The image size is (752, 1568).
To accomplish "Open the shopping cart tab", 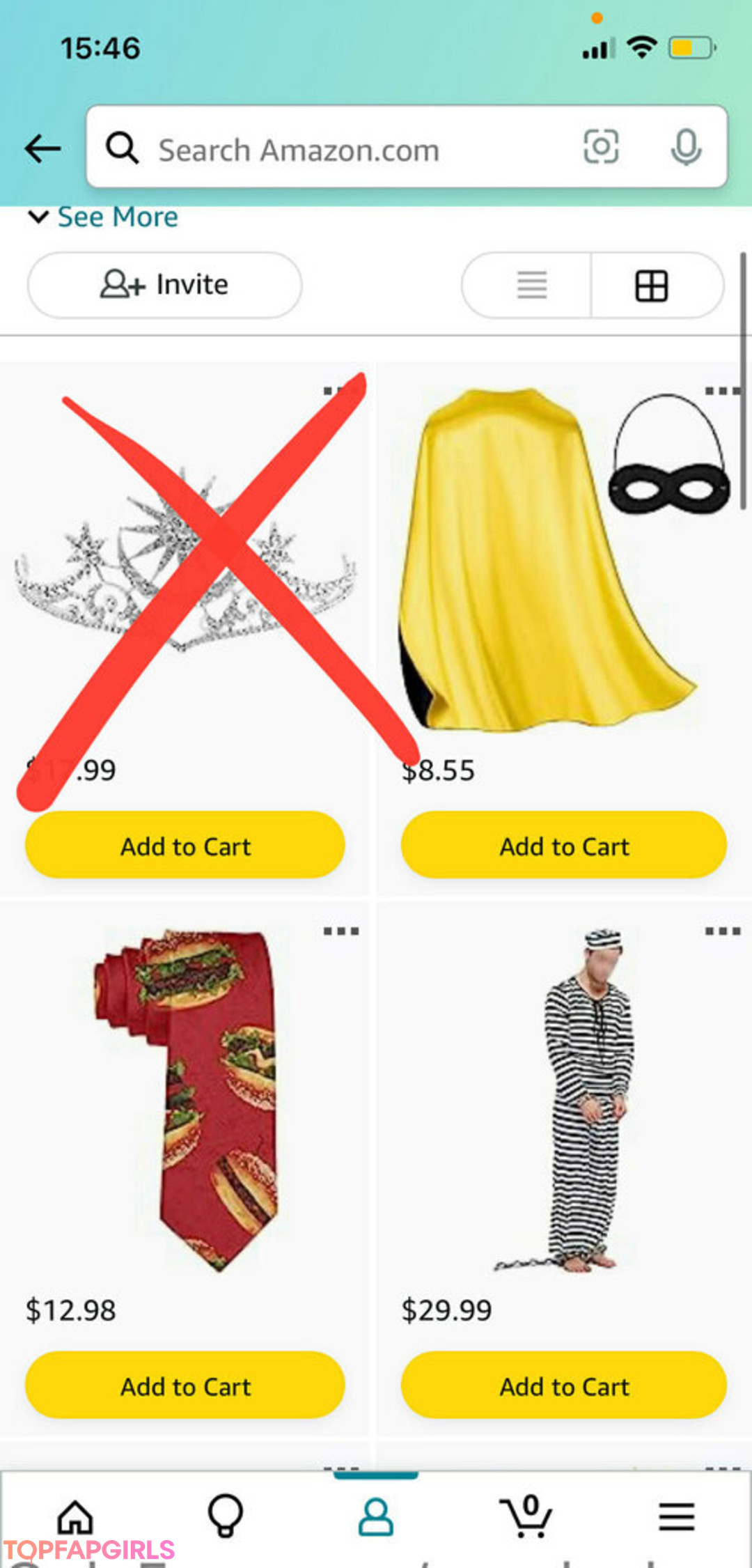I will [526, 1516].
